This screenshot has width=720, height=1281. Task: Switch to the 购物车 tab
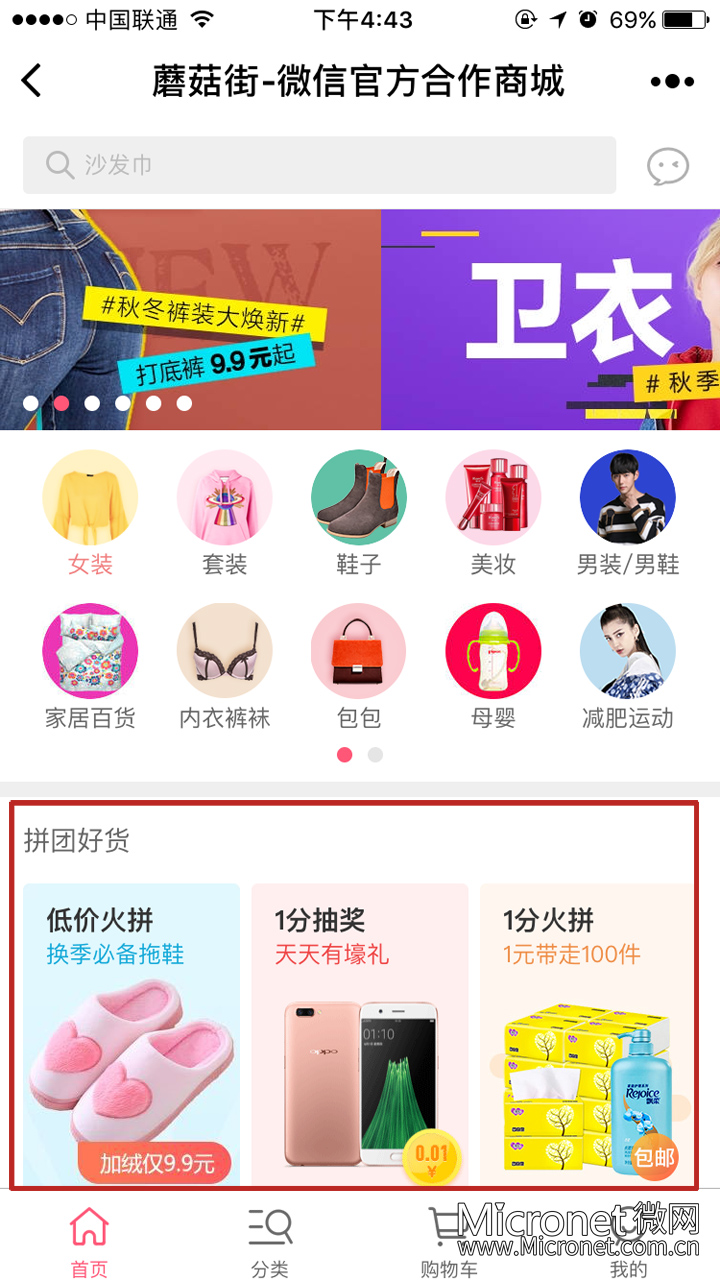tap(448, 1242)
